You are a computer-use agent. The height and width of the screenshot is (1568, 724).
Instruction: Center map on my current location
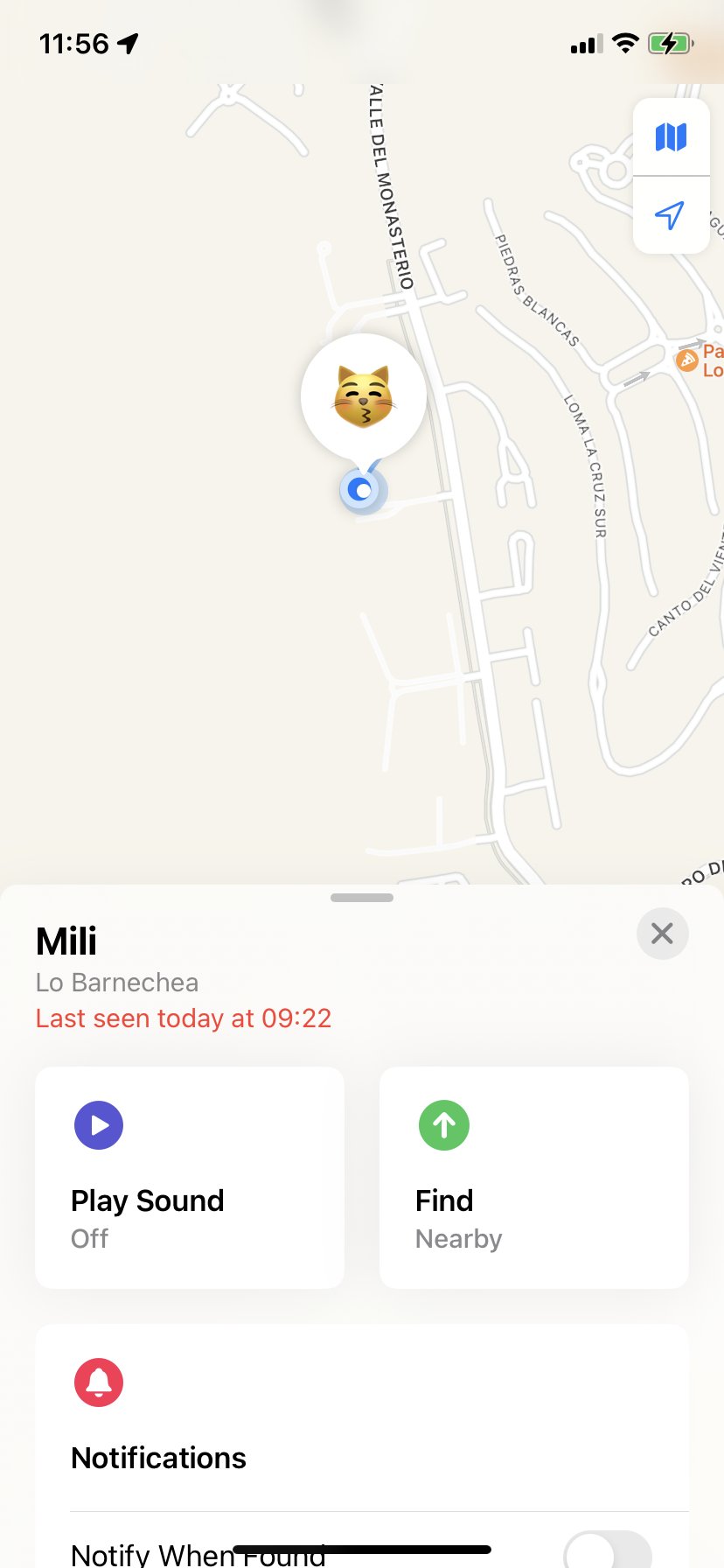point(671,215)
